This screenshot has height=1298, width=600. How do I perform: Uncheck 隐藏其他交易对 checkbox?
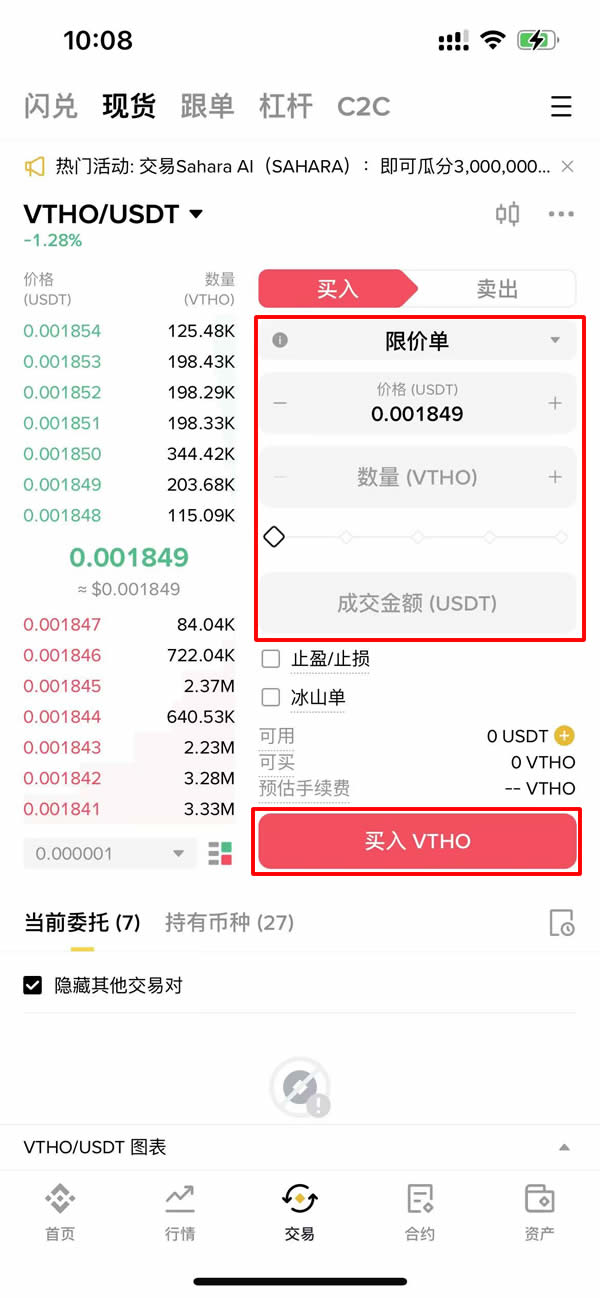(33, 986)
